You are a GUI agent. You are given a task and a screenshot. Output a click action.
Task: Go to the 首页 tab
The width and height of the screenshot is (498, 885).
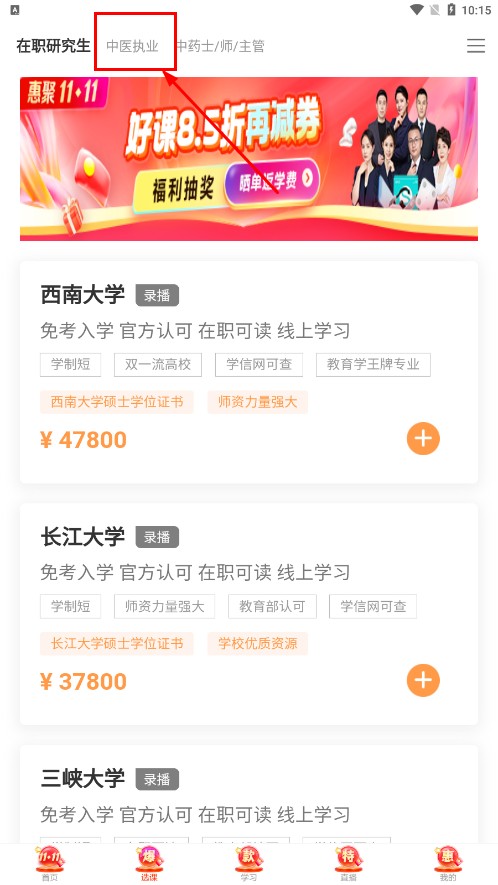[x=50, y=864]
